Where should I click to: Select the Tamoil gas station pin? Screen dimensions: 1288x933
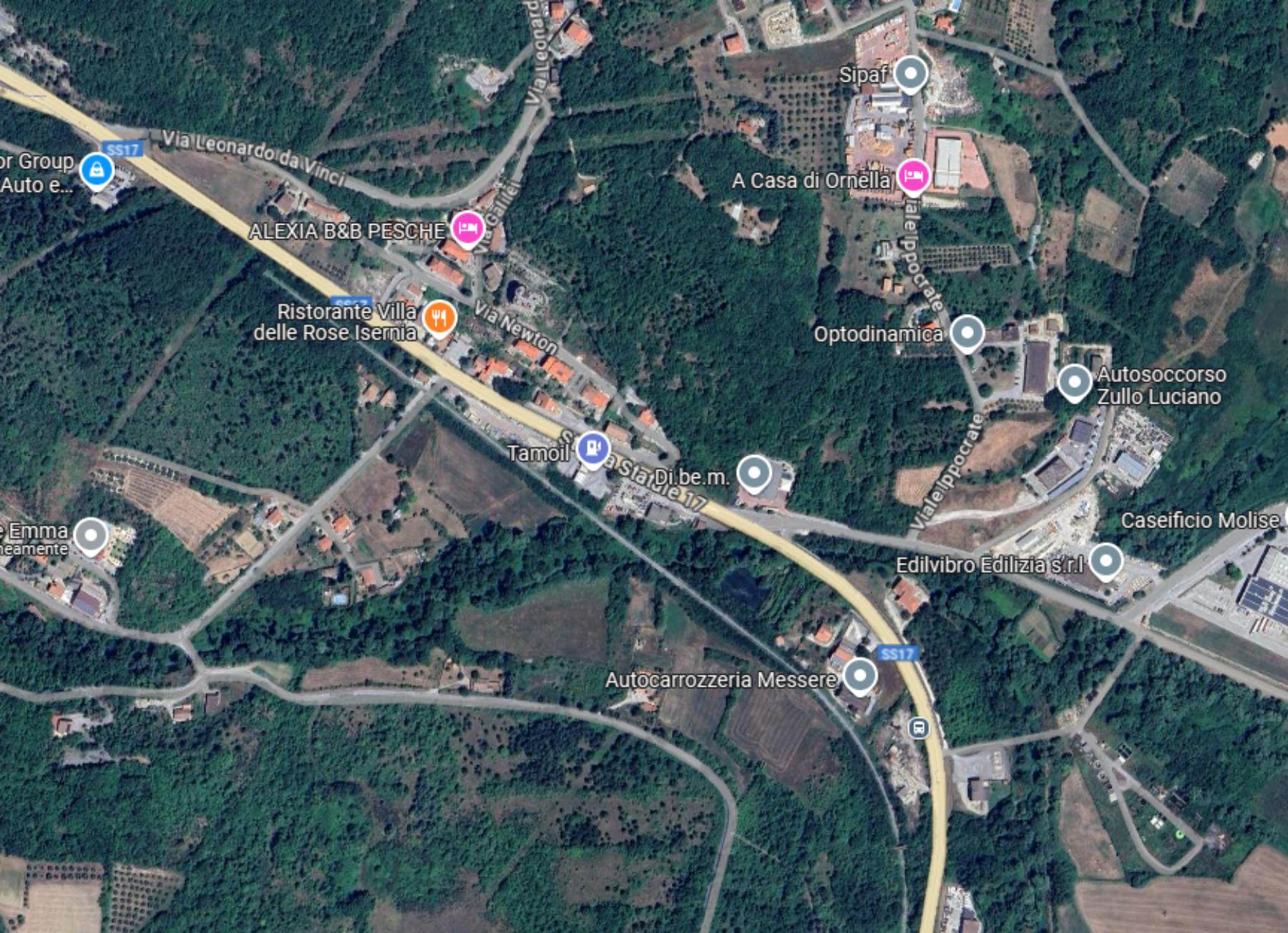click(593, 449)
